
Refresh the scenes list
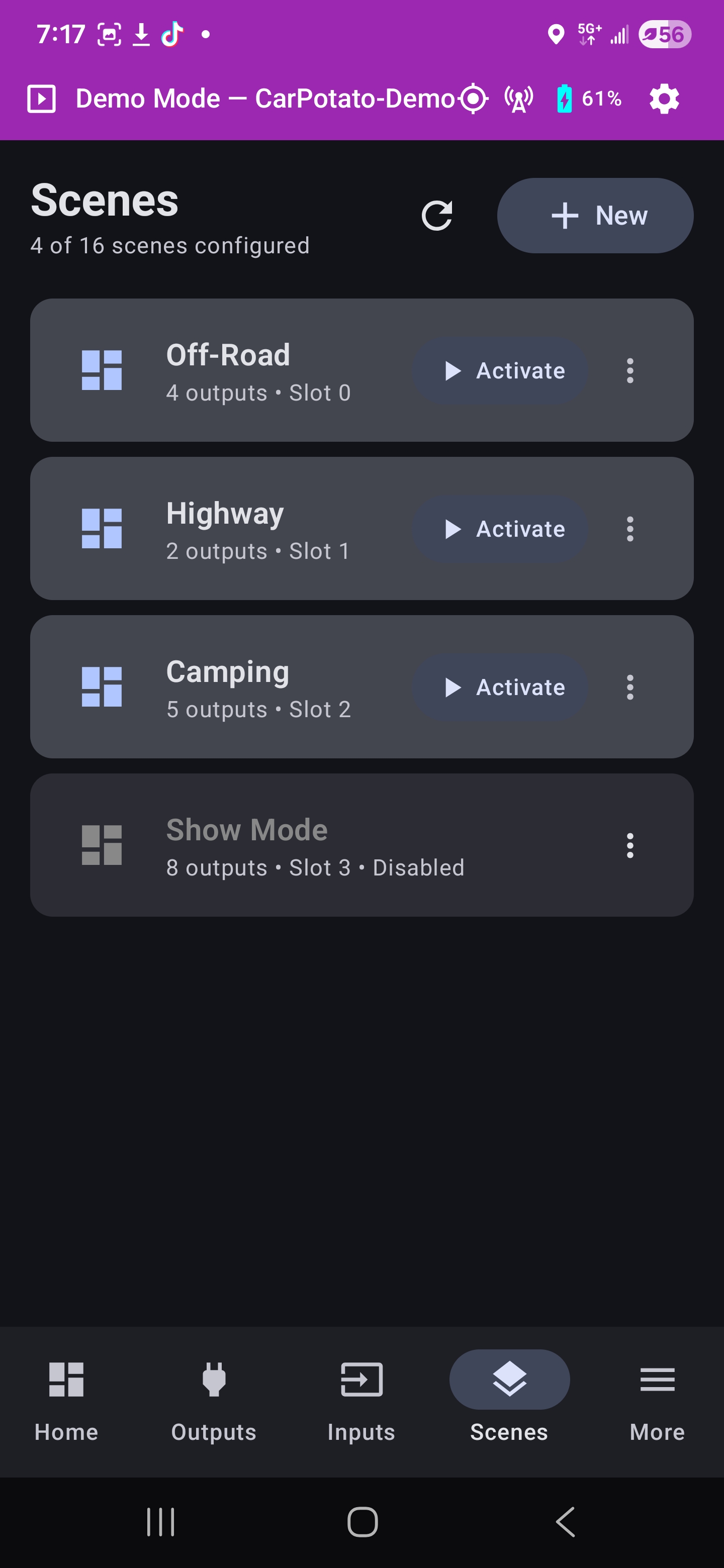point(438,215)
